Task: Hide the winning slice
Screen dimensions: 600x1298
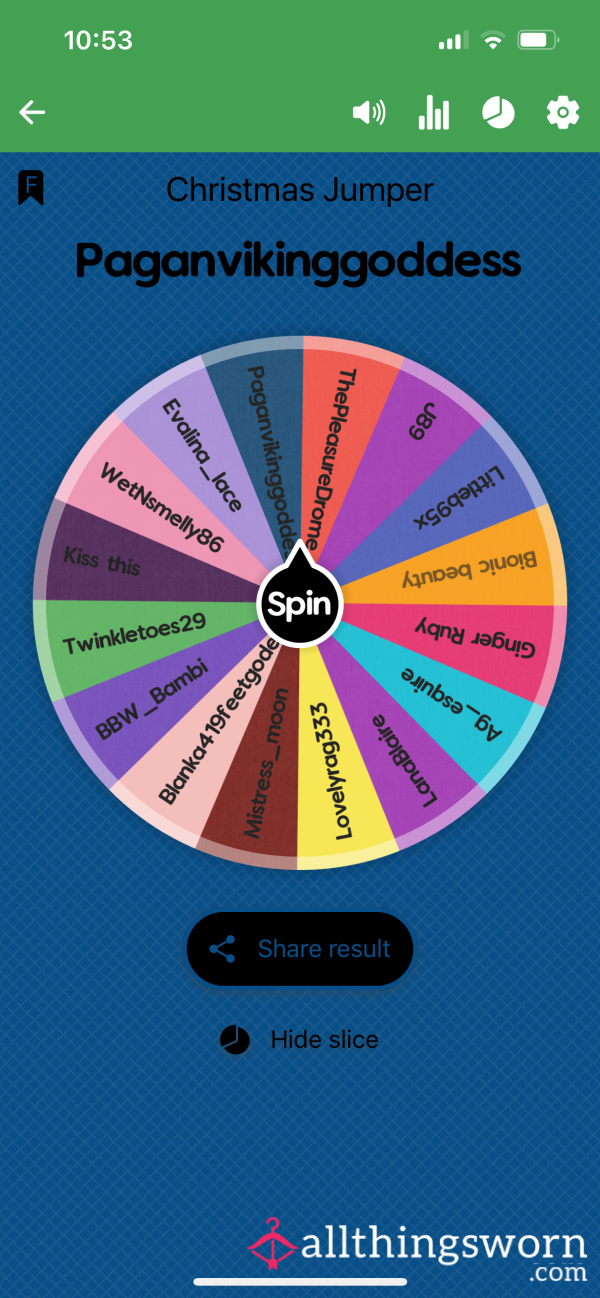Action: 300,1039
